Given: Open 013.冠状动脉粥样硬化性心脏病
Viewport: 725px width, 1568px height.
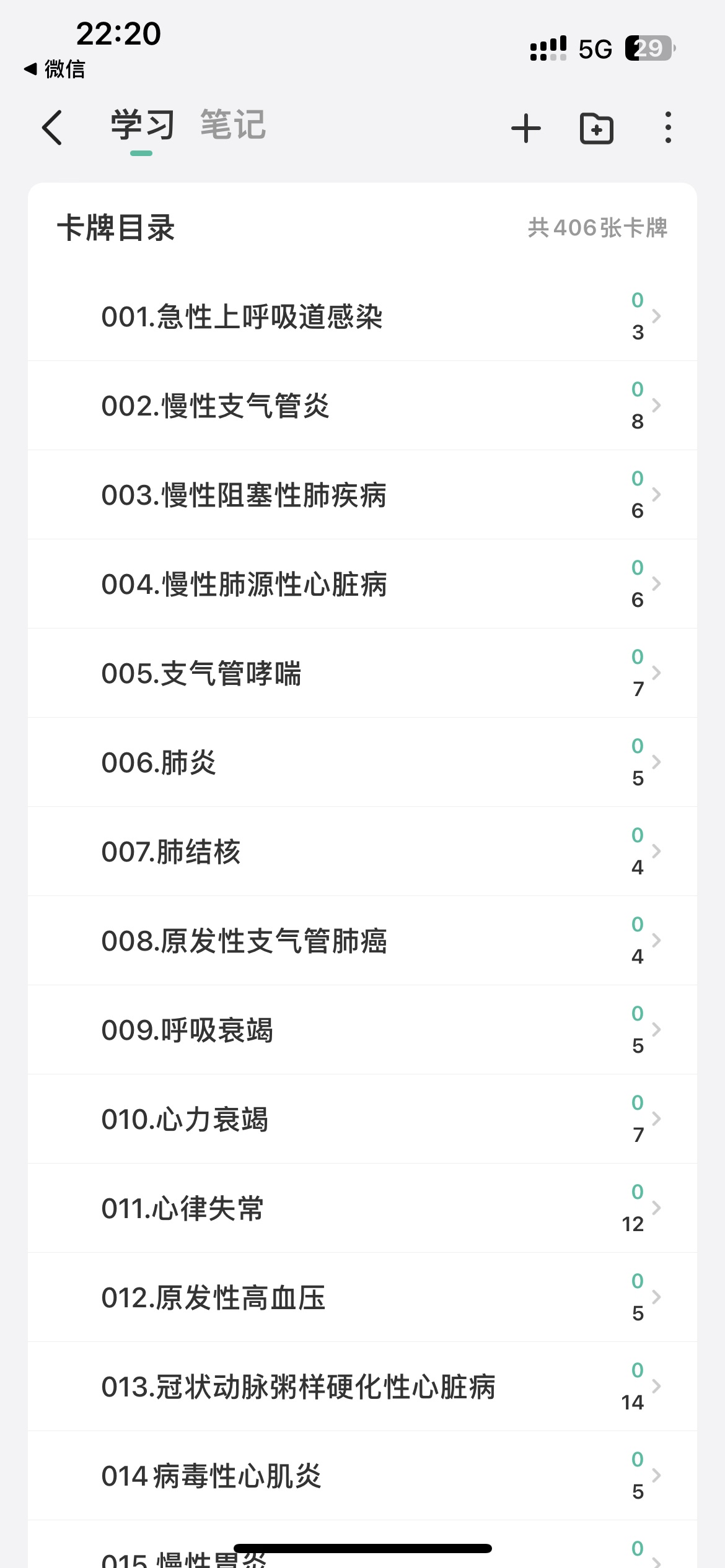Looking at the screenshot, I should (x=362, y=1387).
